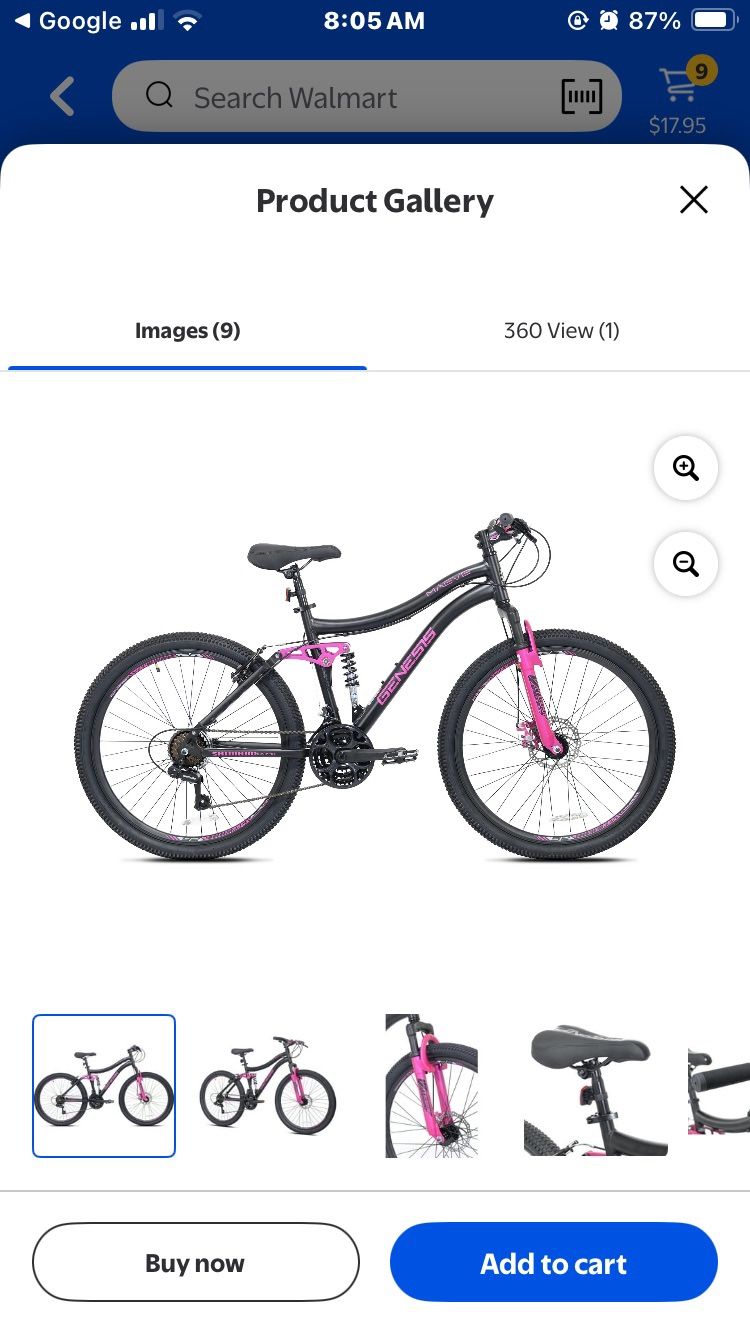Close the Product Gallery with the X

693,199
